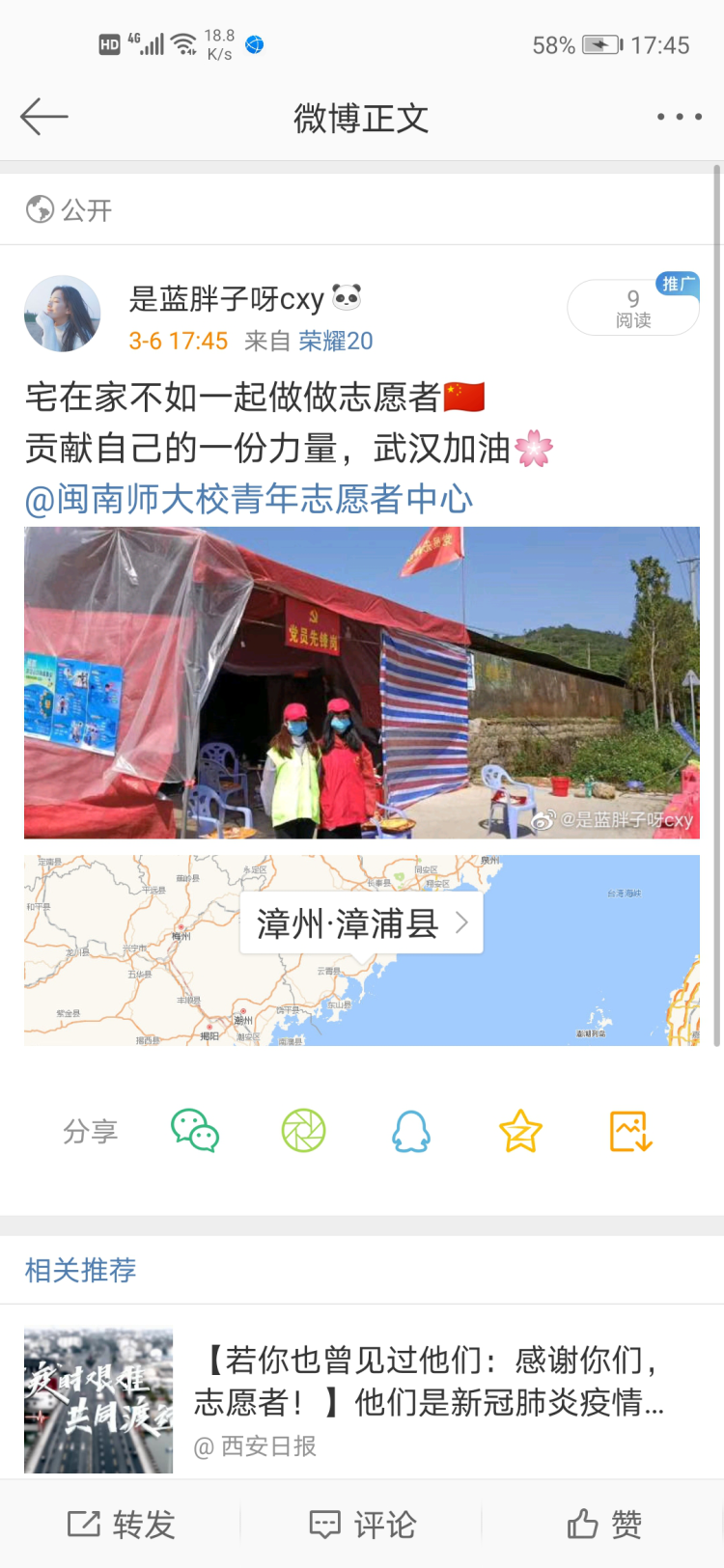Open 是蓝胖子呀cxy's profile avatar
724x1568 pixels.
point(63,314)
